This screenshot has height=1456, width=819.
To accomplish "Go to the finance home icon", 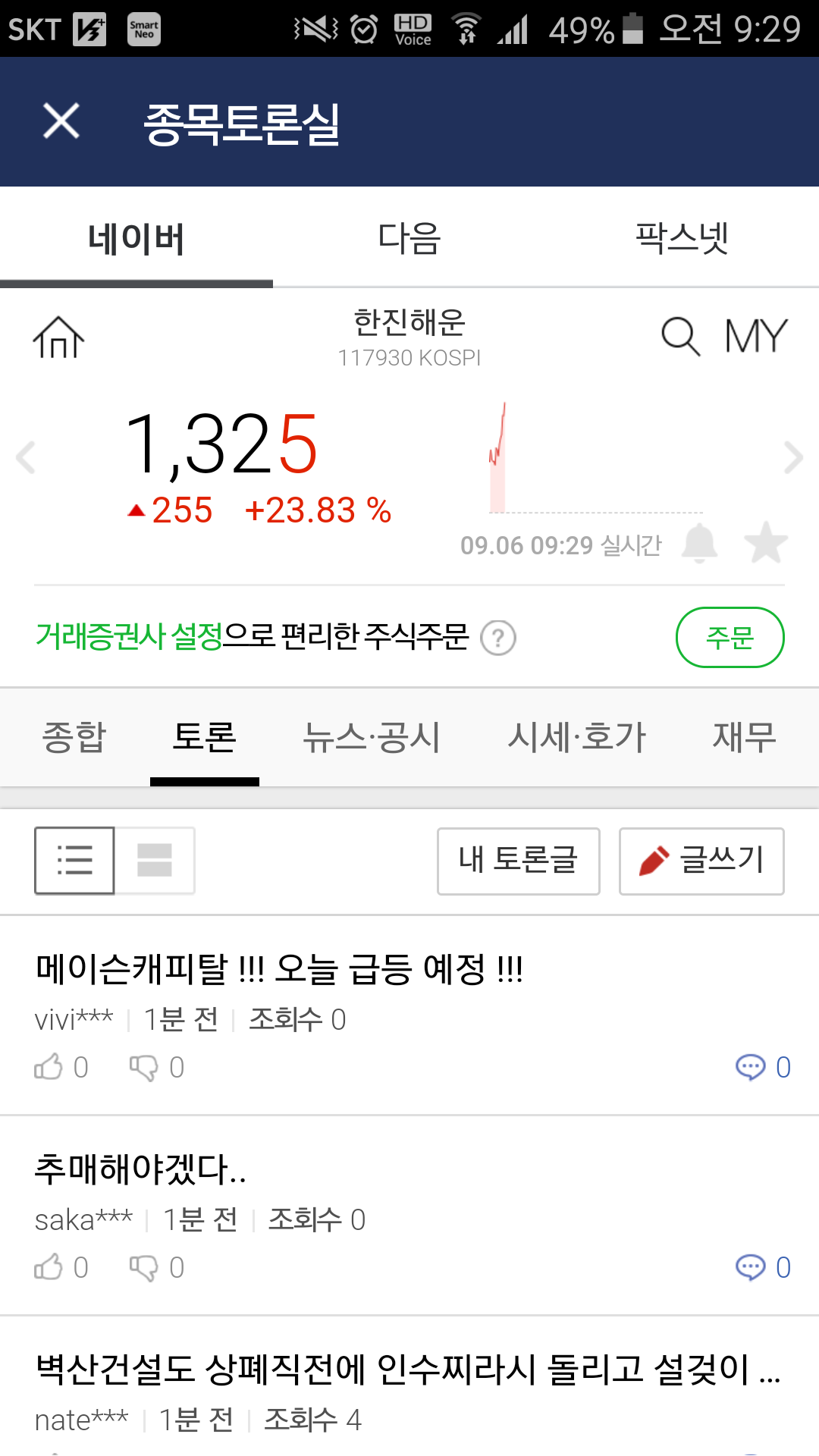I will 58,337.
